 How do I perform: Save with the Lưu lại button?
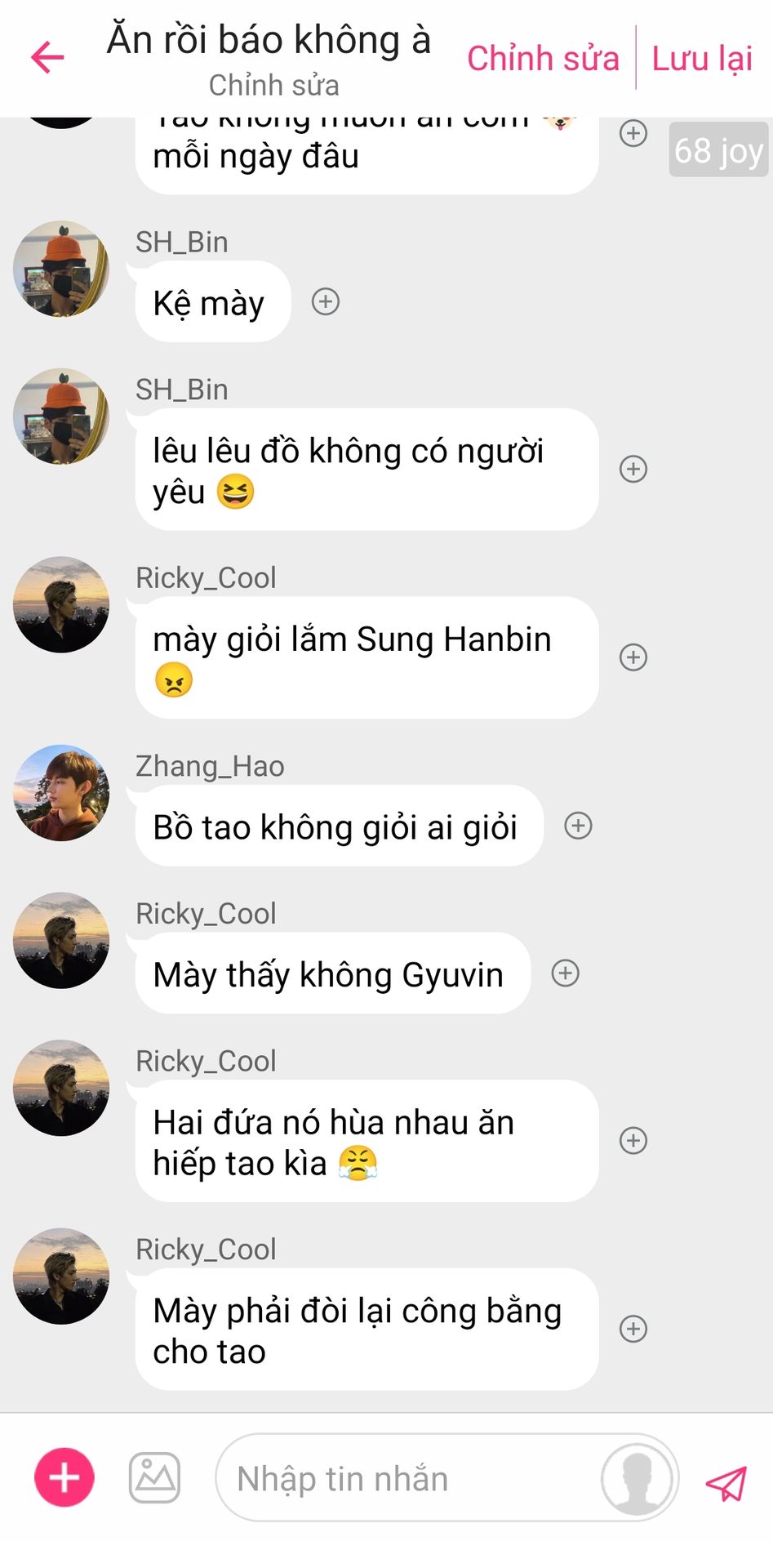point(702,59)
